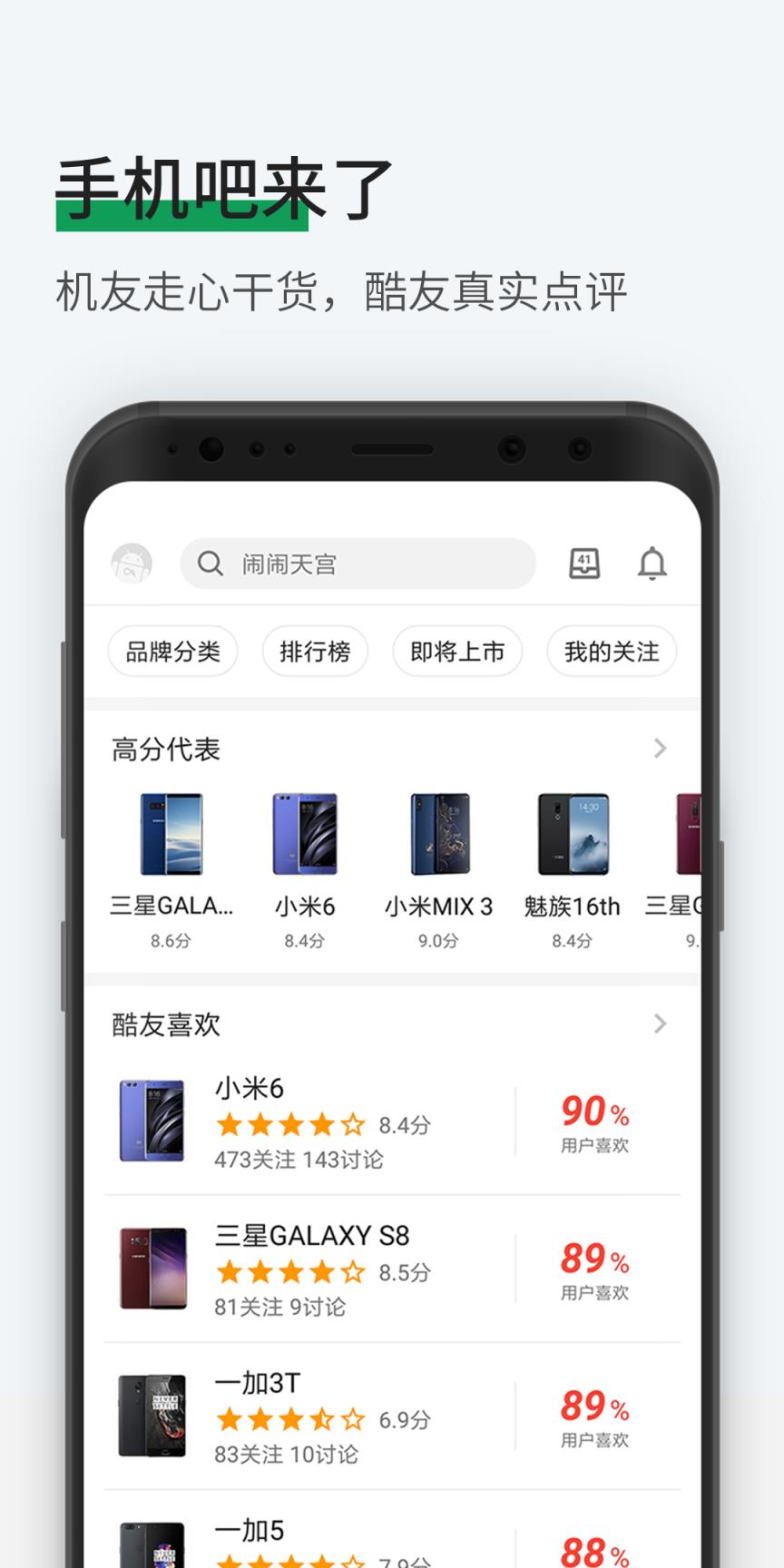Open the search magnifier icon
The height and width of the screenshot is (1568, 784).
(x=211, y=563)
